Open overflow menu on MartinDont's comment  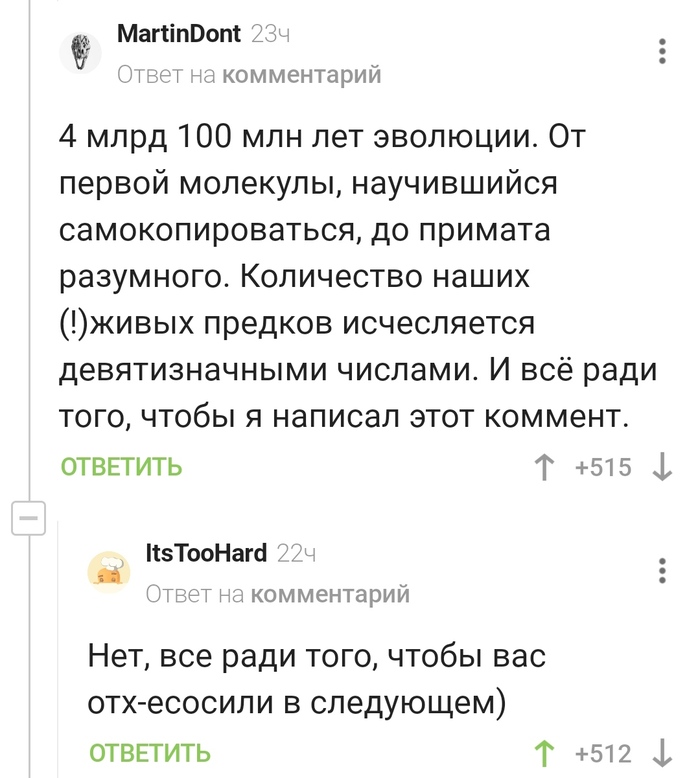662,51
